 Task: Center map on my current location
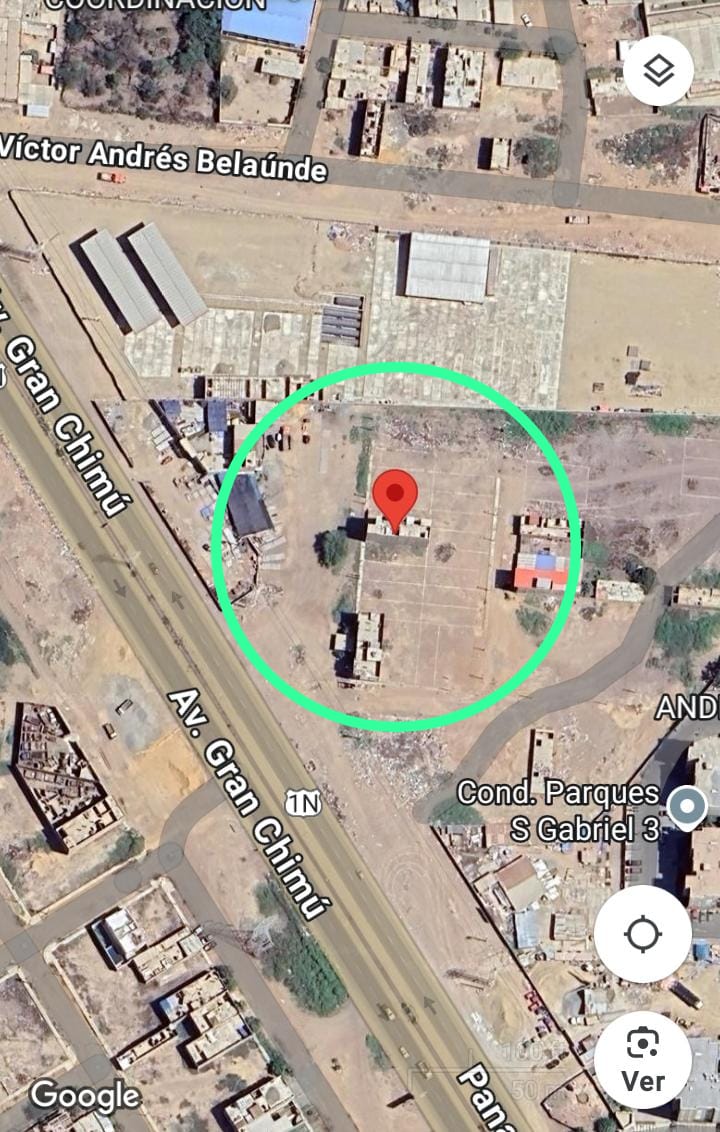[642, 935]
